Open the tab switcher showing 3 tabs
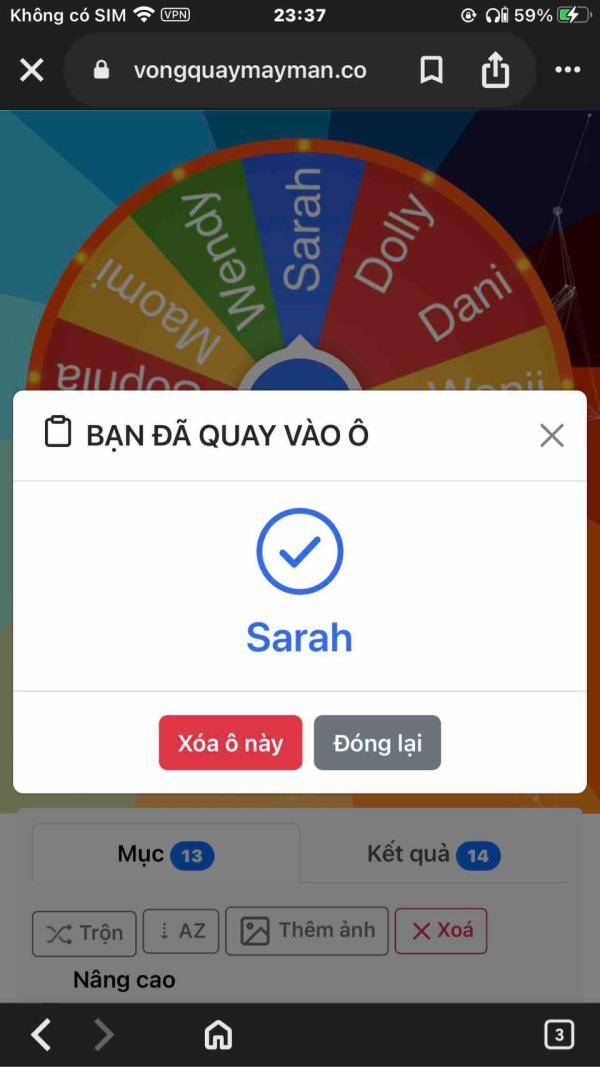 coord(558,1035)
